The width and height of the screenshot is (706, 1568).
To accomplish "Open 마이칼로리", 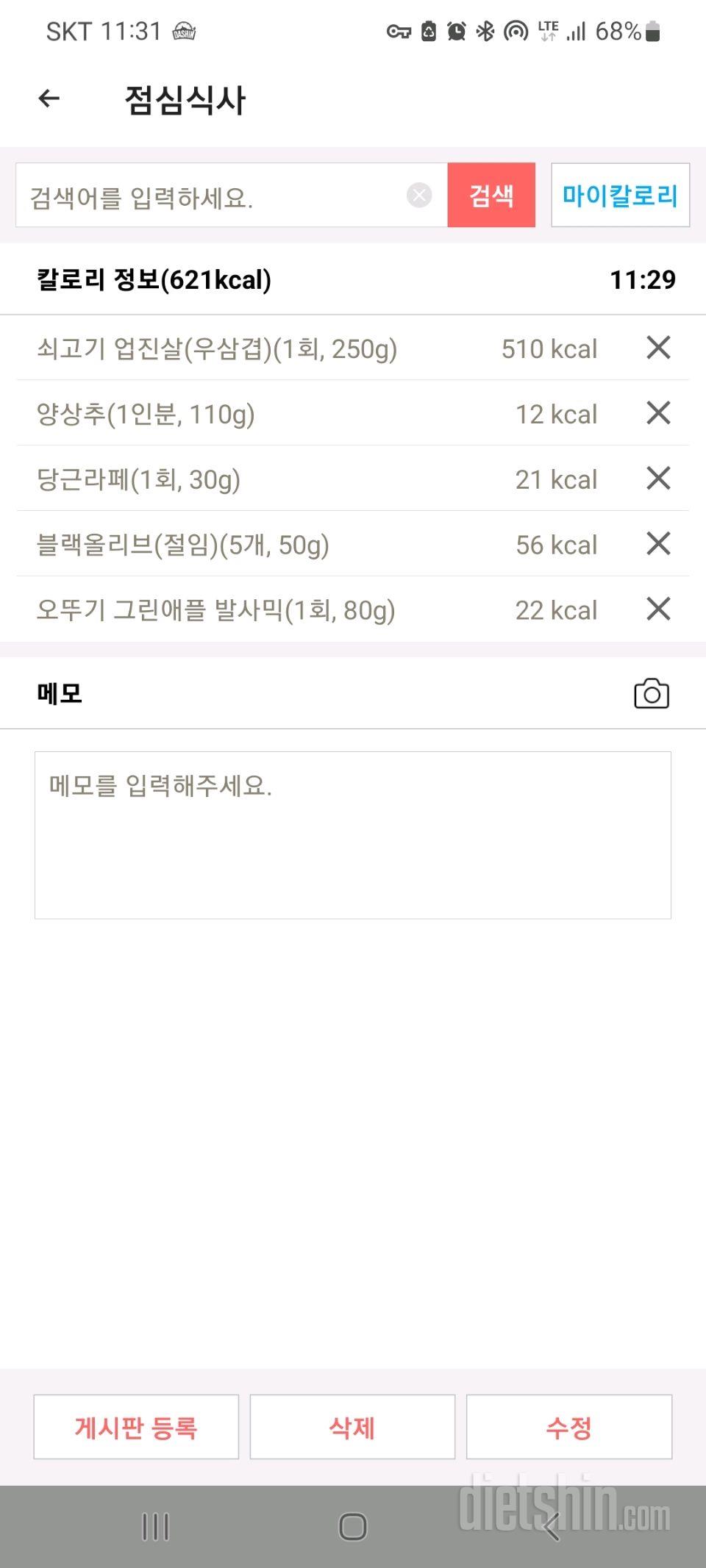I will tap(620, 196).
